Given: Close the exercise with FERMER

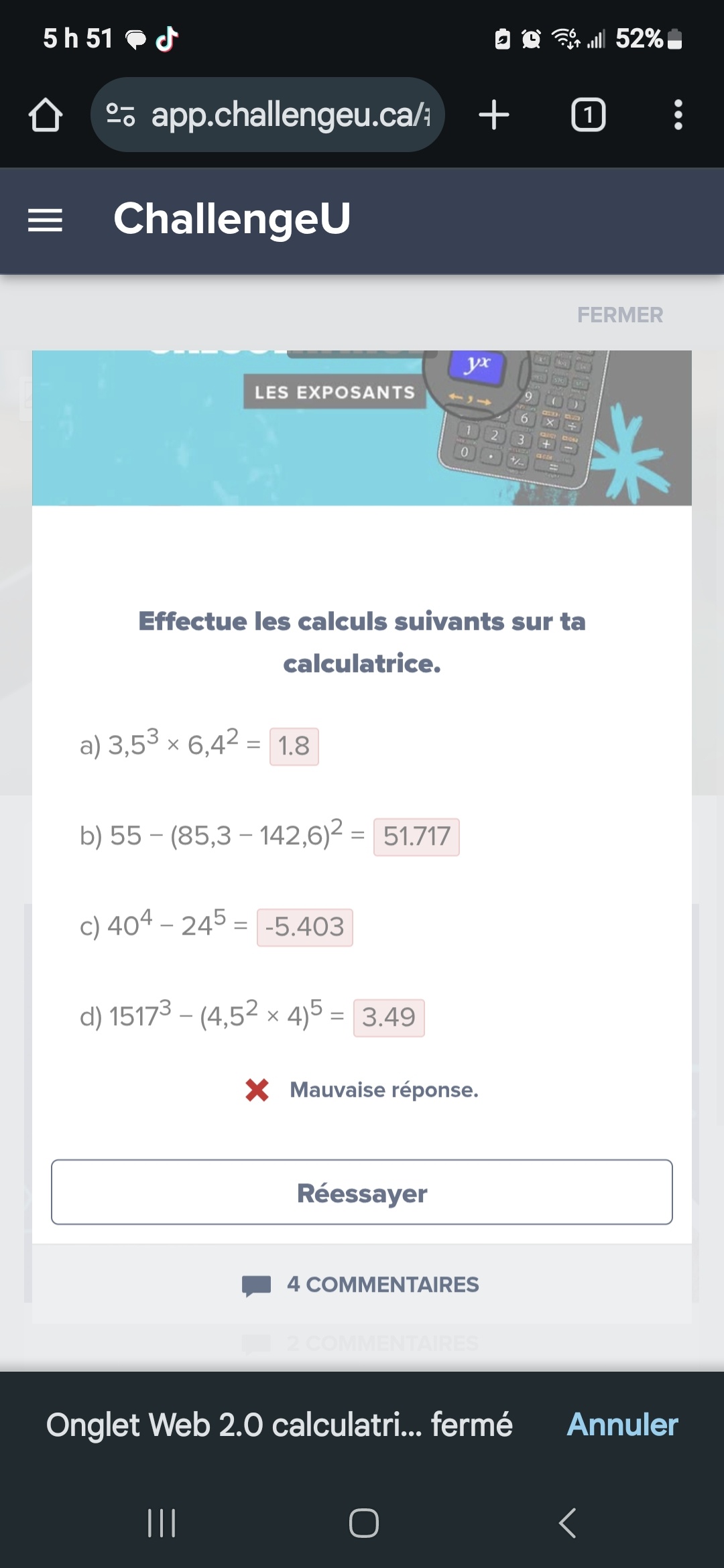Looking at the screenshot, I should [x=619, y=315].
